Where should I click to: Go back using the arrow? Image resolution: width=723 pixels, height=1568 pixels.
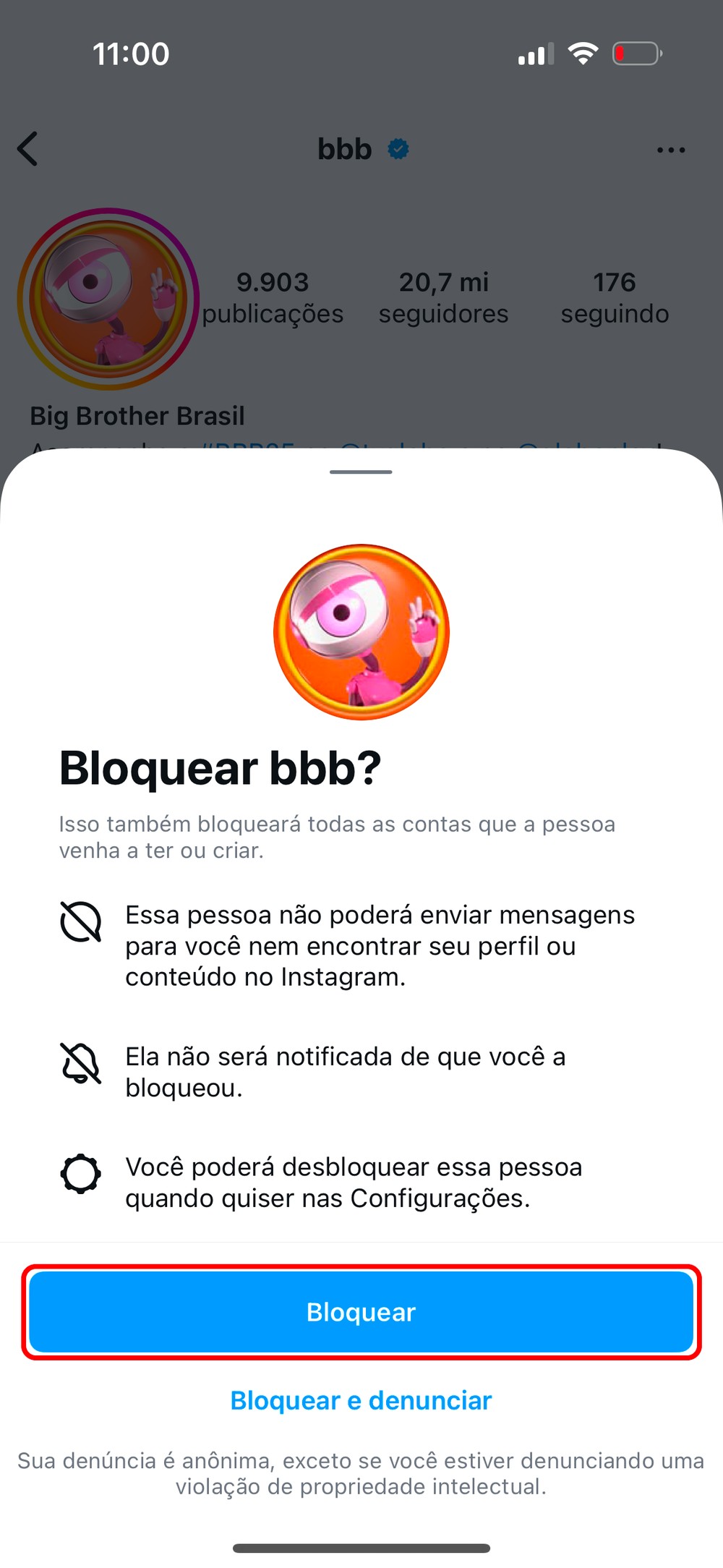click(x=27, y=149)
